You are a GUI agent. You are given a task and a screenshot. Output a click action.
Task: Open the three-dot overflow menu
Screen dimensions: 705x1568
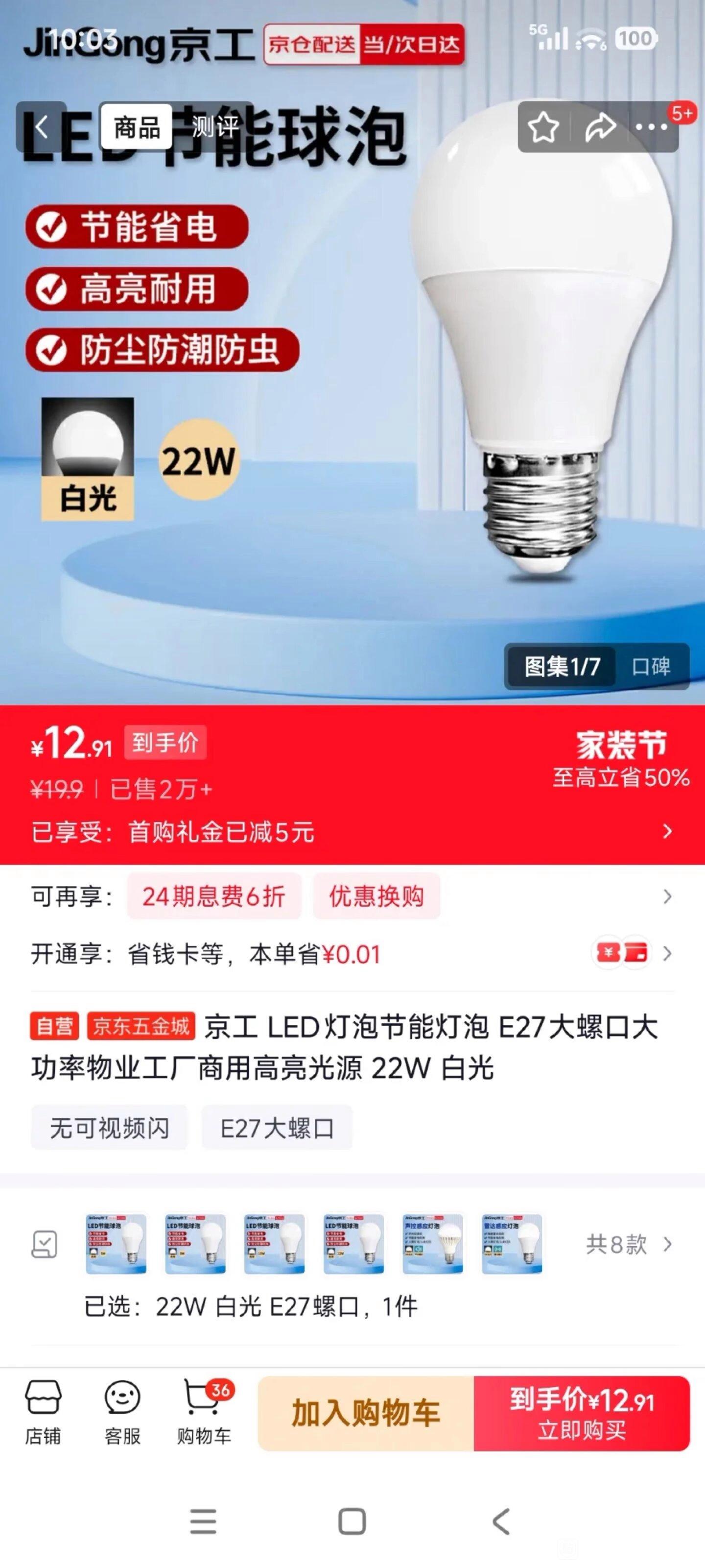click(651, 126)
